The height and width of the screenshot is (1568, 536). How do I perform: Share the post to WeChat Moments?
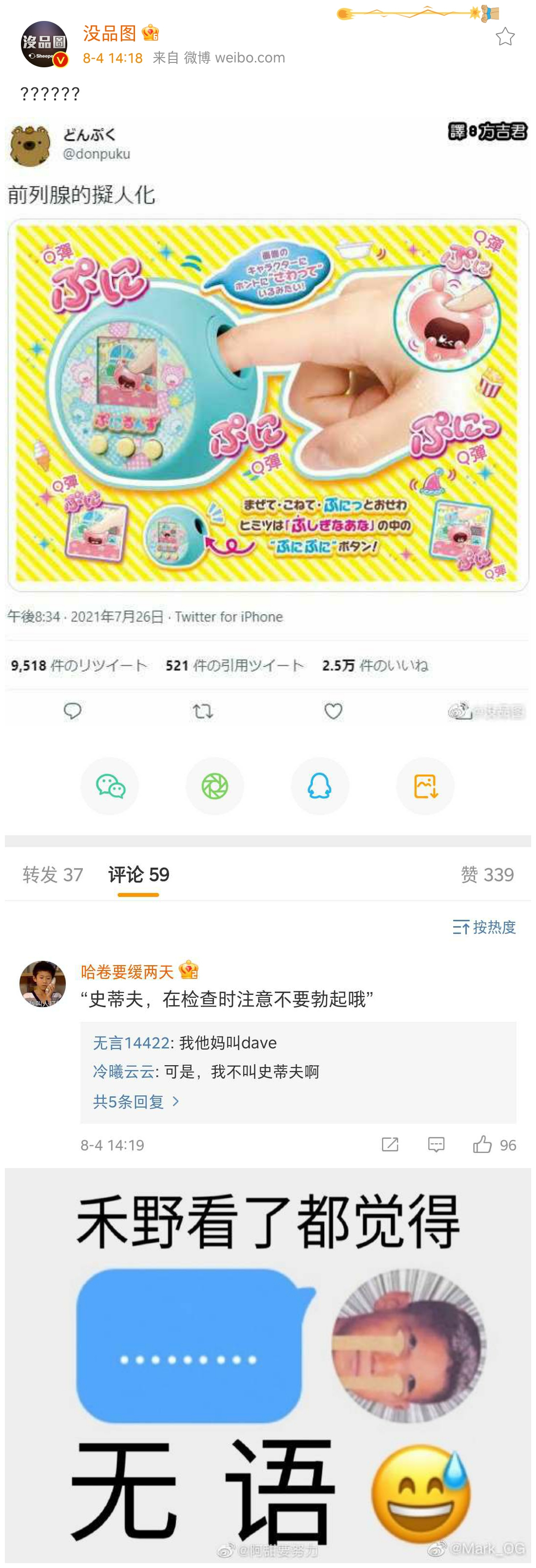coord(215,786)
